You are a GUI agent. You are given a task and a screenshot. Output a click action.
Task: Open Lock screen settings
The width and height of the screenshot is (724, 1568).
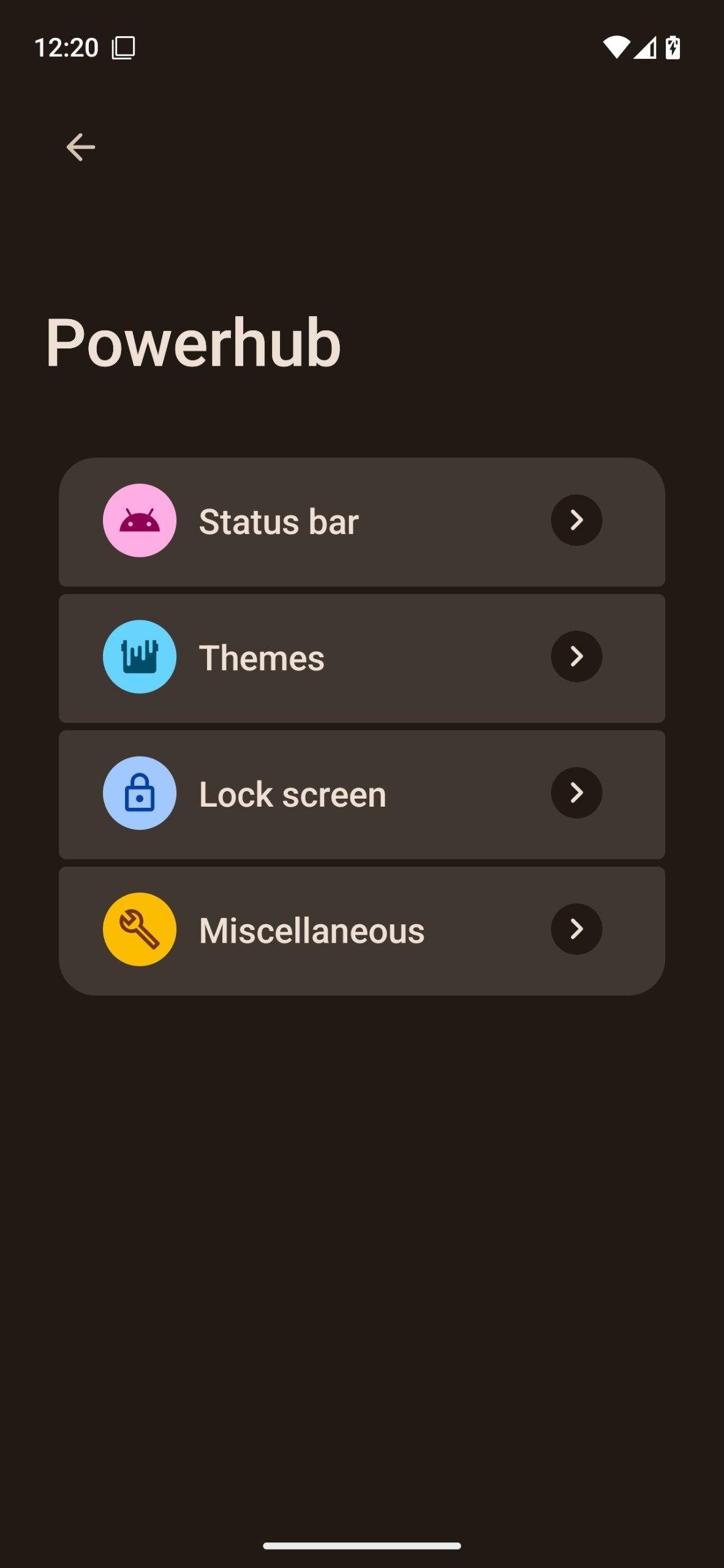click(361, 794)
